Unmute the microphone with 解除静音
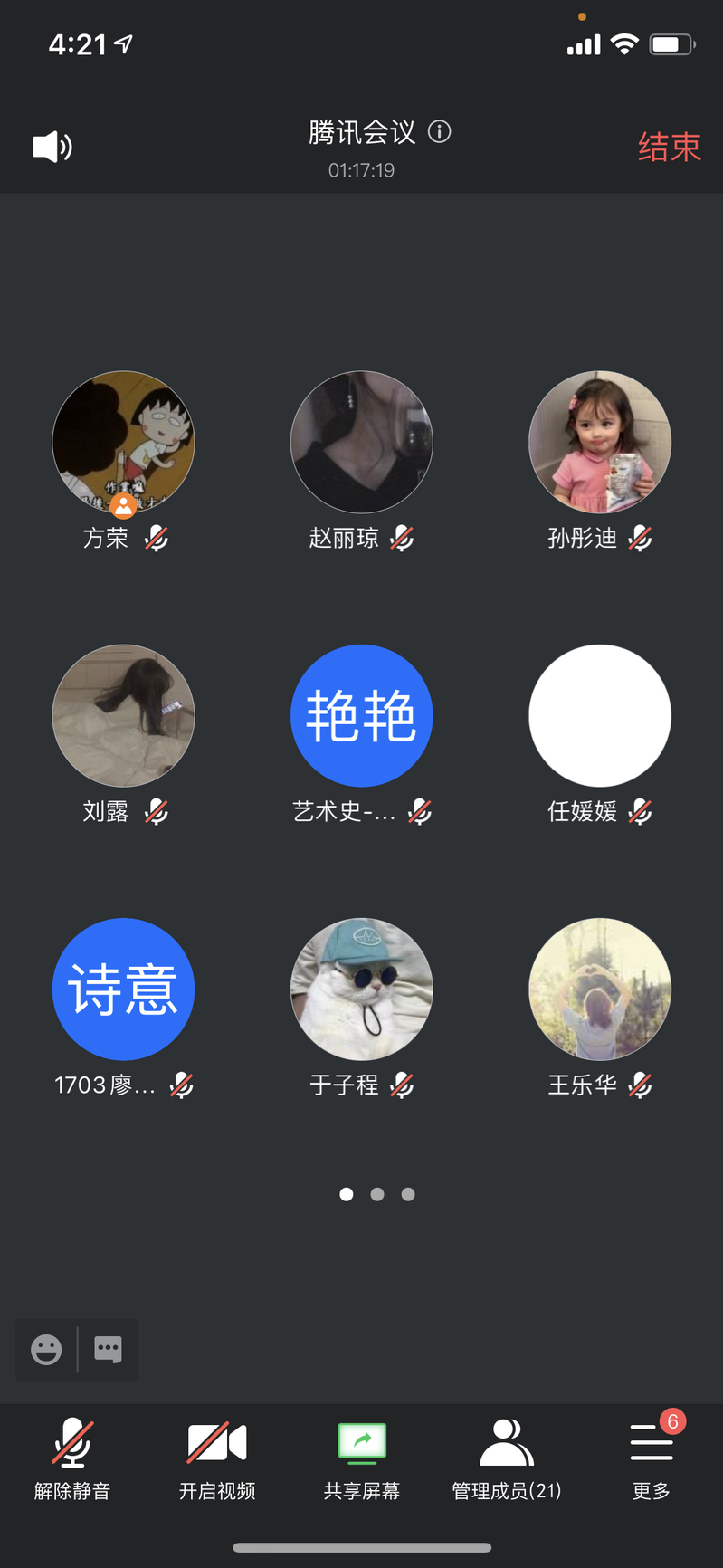723x1568 pixels. (x=72, y=1458)
